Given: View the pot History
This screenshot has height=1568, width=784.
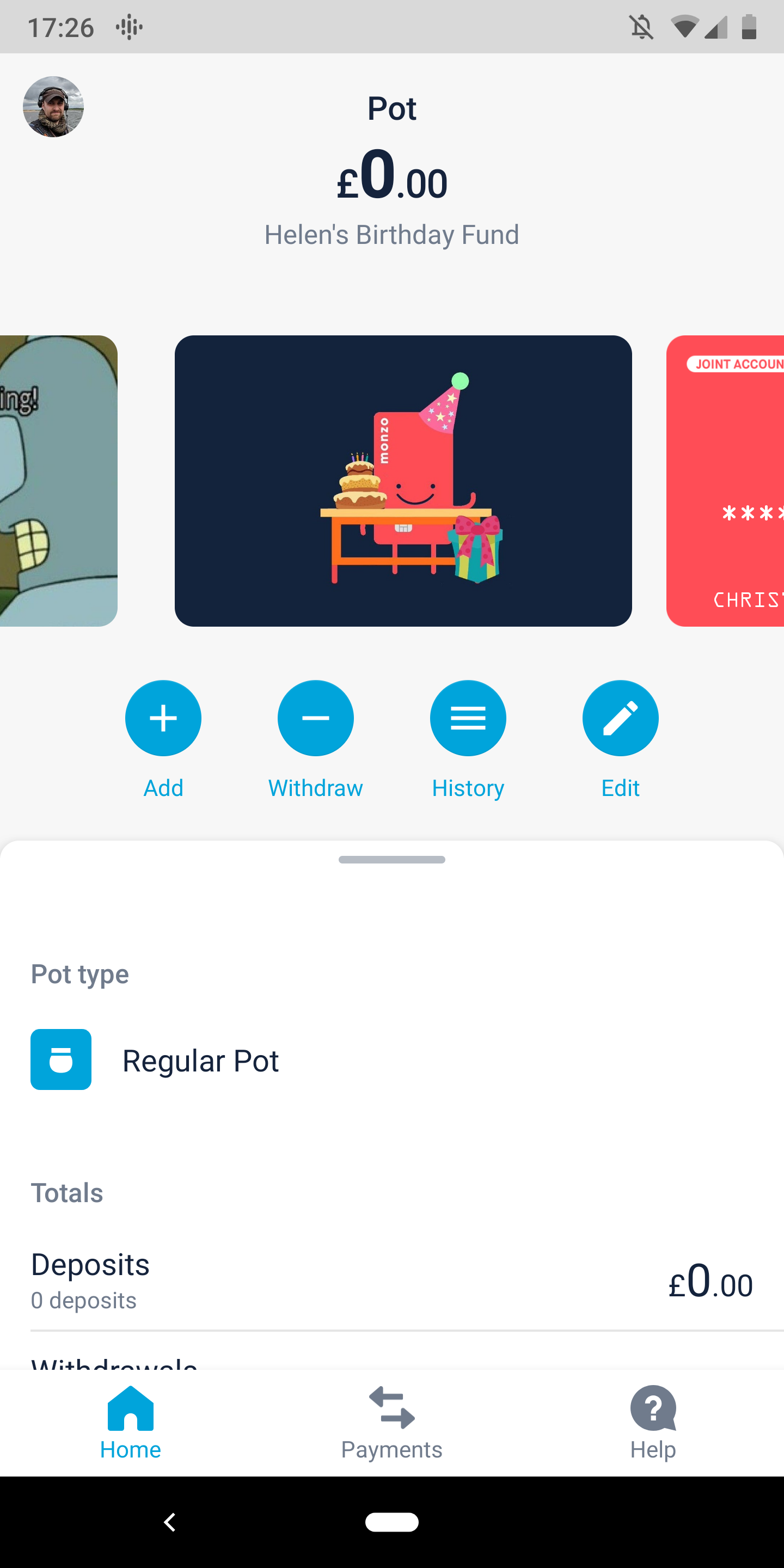Looking at the screenshot, I should pos(468,718).
